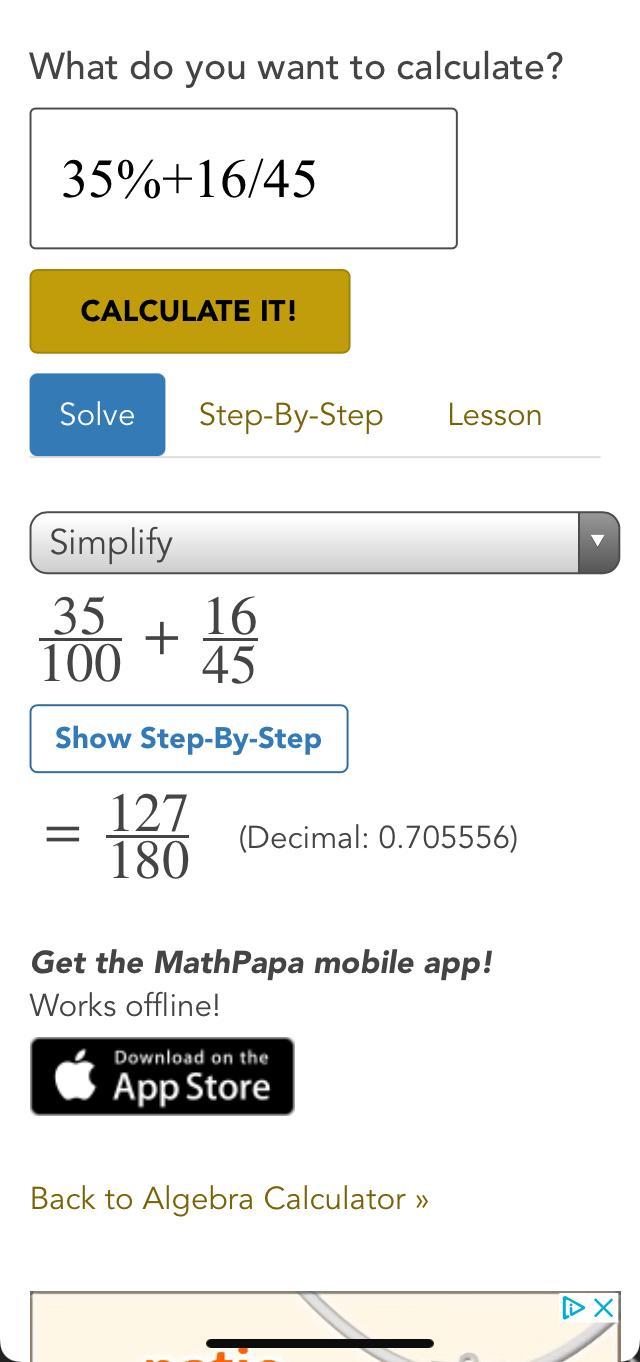Screen dimensions: 640x1362
Task: Tap the calculation input field
Action: click(x=243, y=178)
